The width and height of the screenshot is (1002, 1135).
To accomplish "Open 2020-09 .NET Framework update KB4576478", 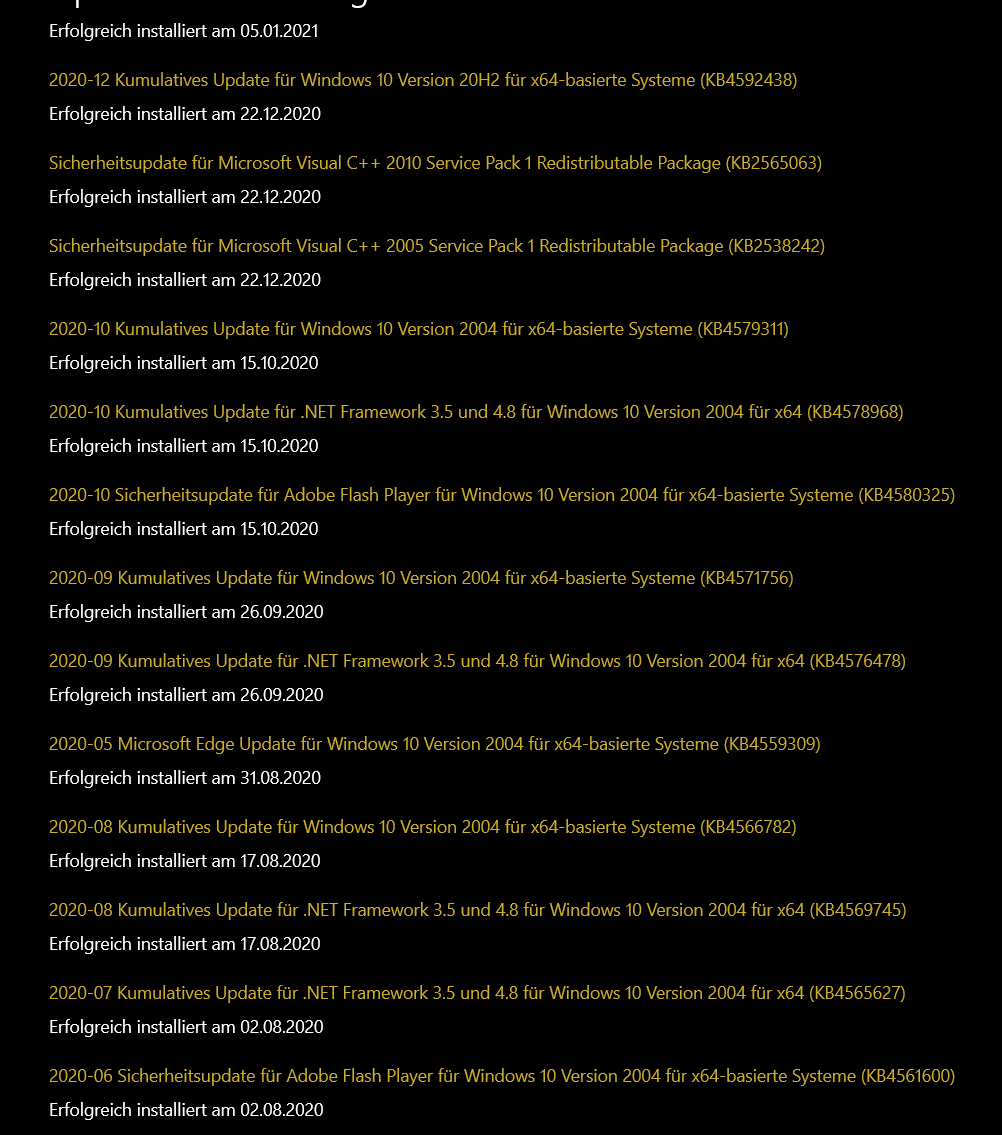I will point(477,661).
